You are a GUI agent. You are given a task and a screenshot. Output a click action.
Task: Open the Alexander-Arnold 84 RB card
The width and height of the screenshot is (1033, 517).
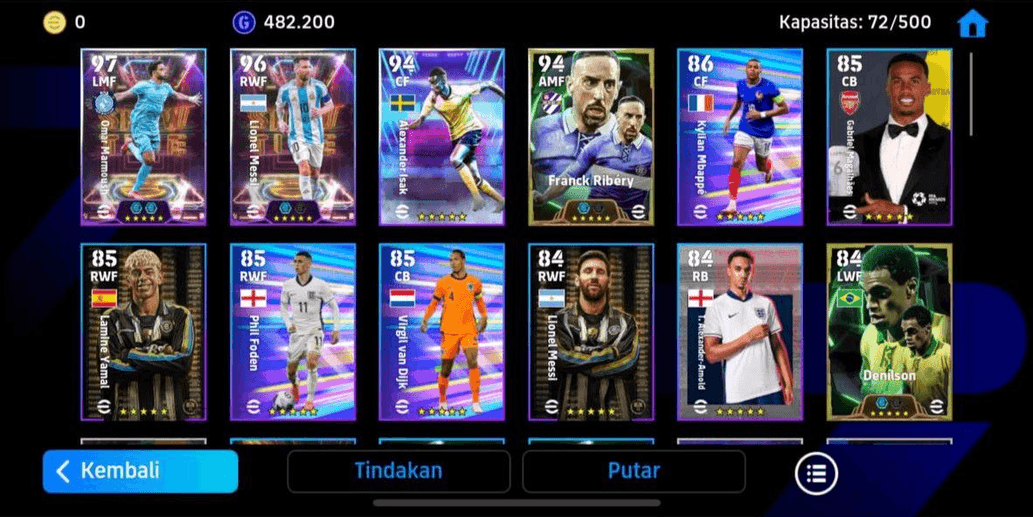pos(740,332)
